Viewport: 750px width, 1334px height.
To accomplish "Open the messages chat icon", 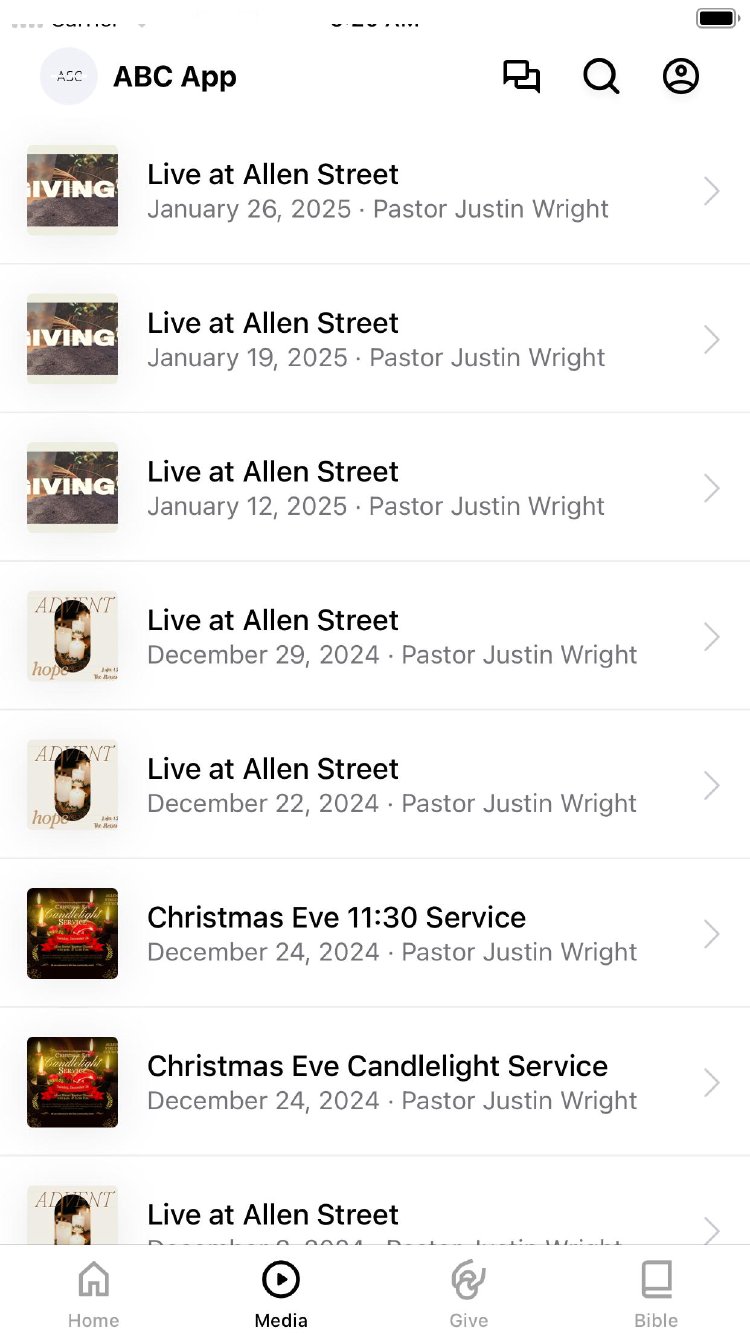I will point(521,77).
